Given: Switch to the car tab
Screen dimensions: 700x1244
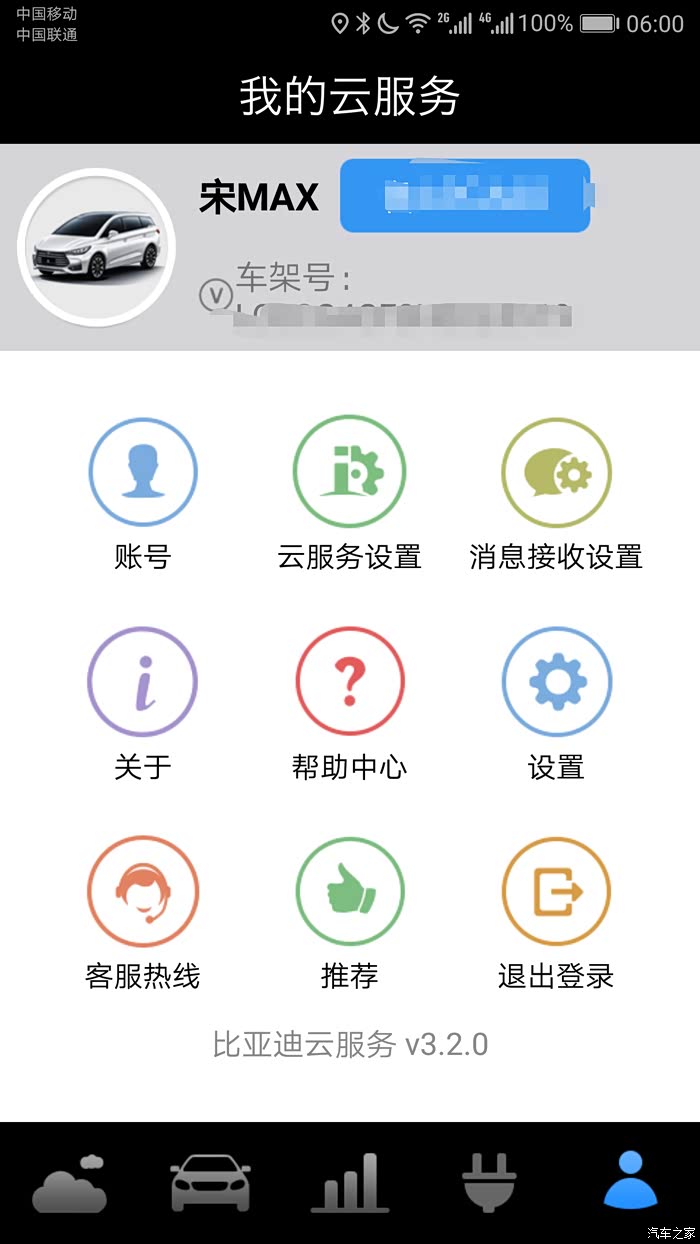Looking at the screenshot, I should point(209,1183).
